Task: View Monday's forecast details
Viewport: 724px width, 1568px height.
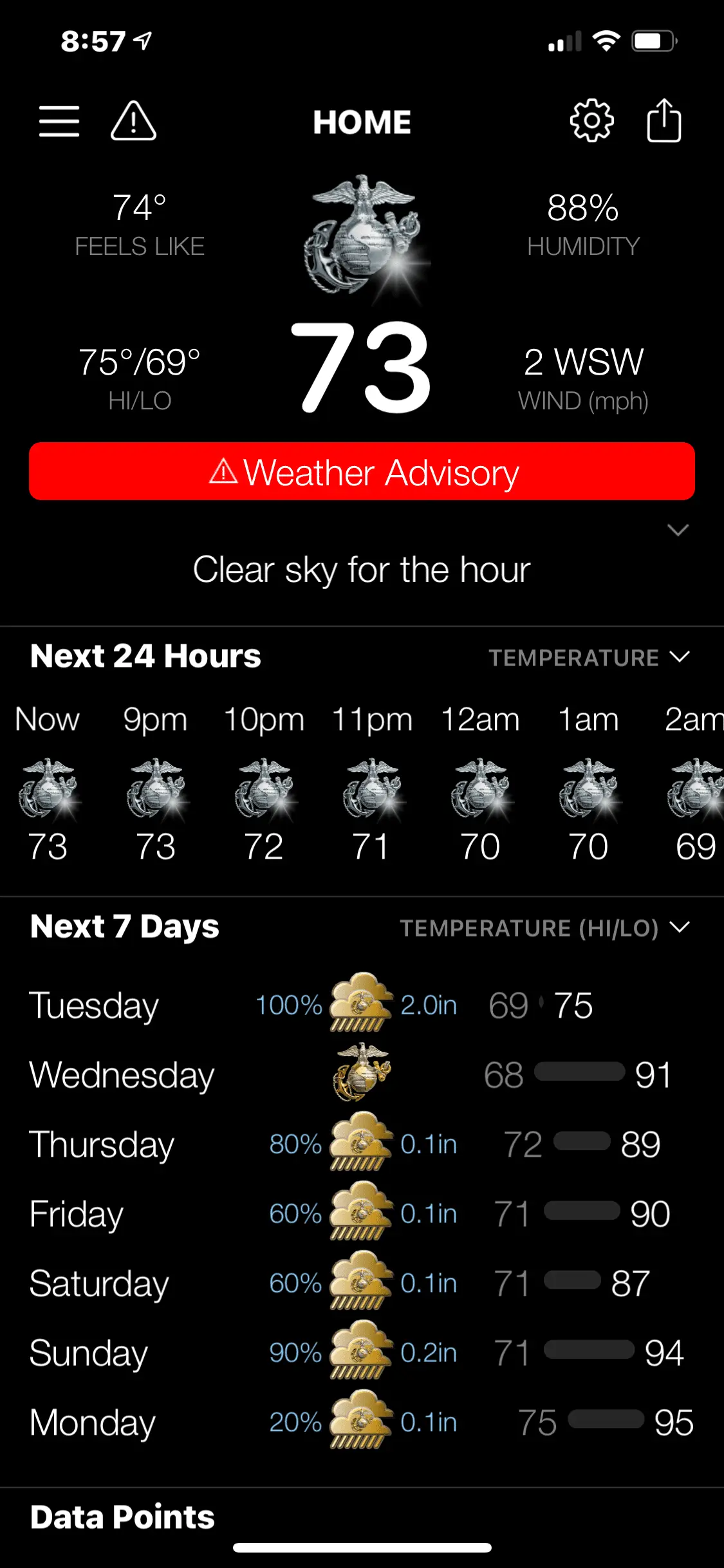Action: (x=362, y=1423)
